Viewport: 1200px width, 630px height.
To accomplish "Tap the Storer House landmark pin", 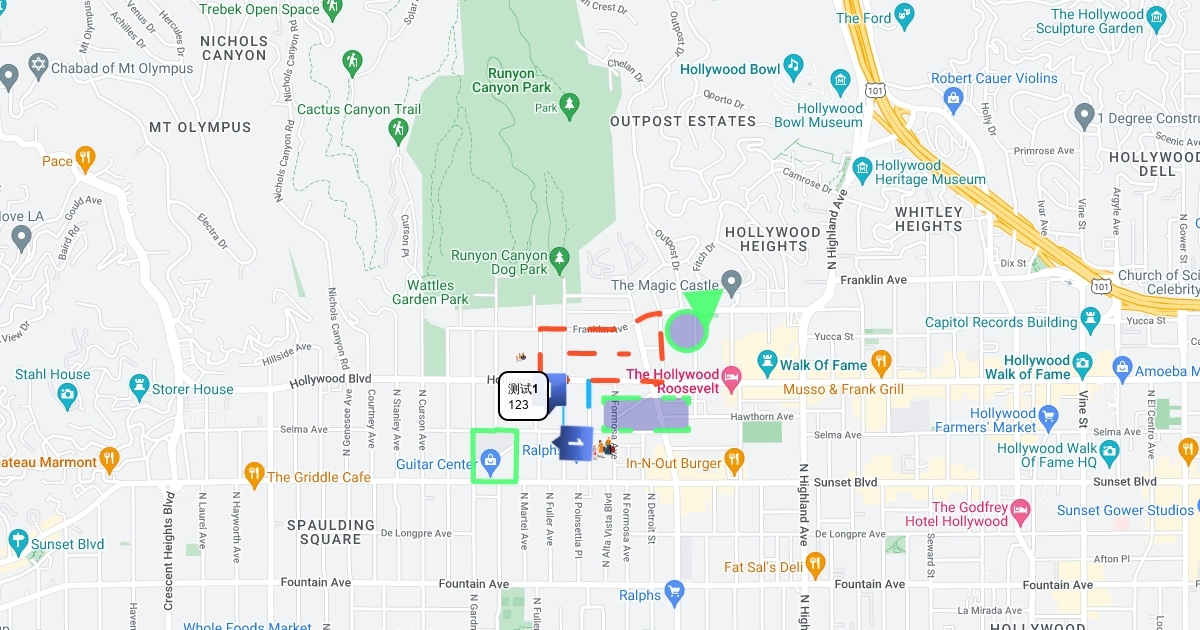I will [138, 386].
